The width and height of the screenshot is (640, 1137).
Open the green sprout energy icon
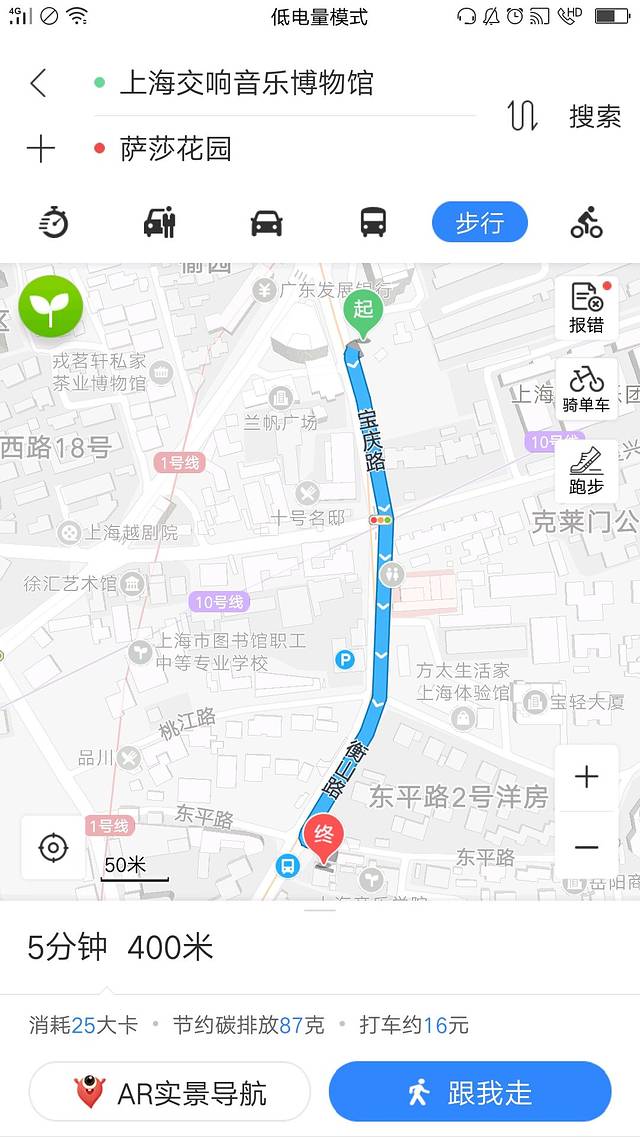[x=50, y=306]
